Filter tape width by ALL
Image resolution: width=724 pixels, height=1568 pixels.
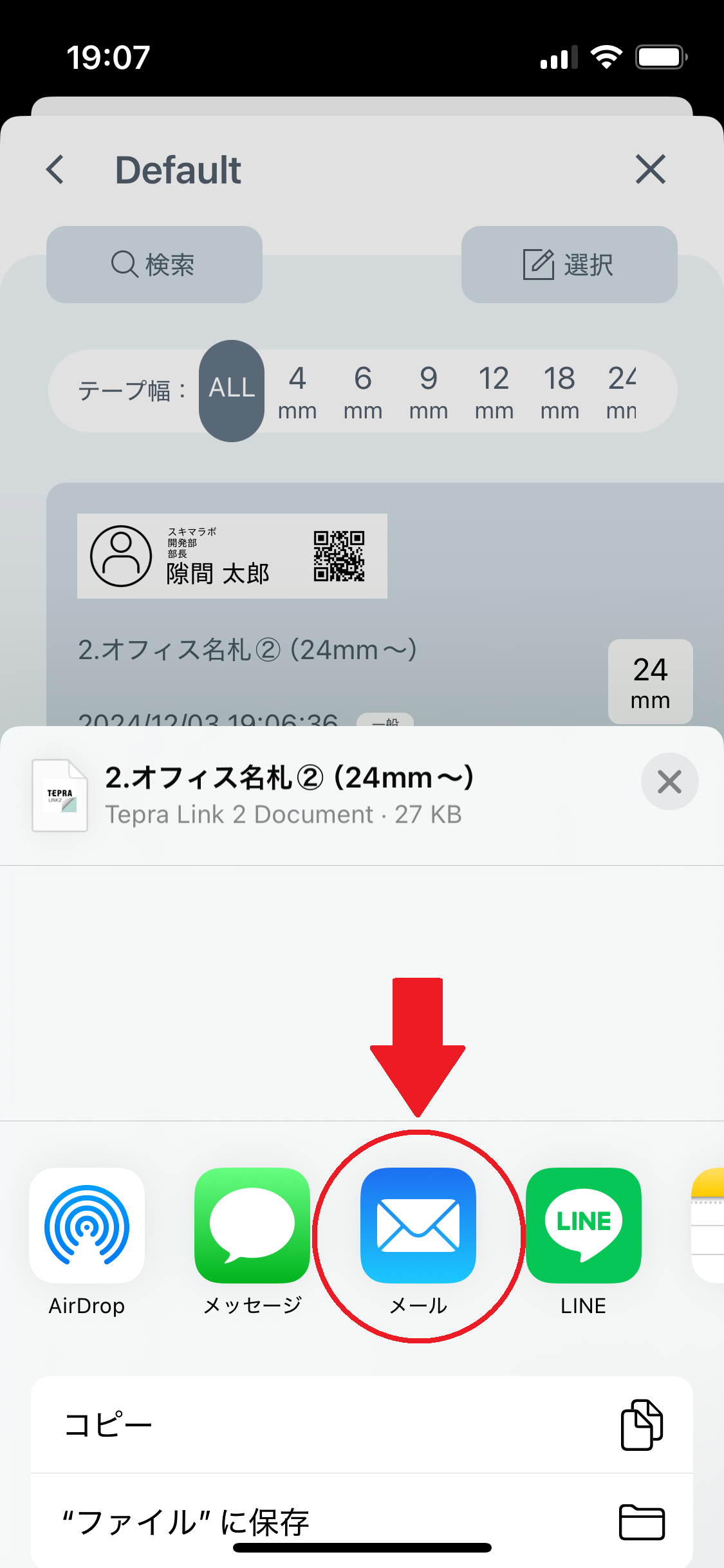[232, 391]
